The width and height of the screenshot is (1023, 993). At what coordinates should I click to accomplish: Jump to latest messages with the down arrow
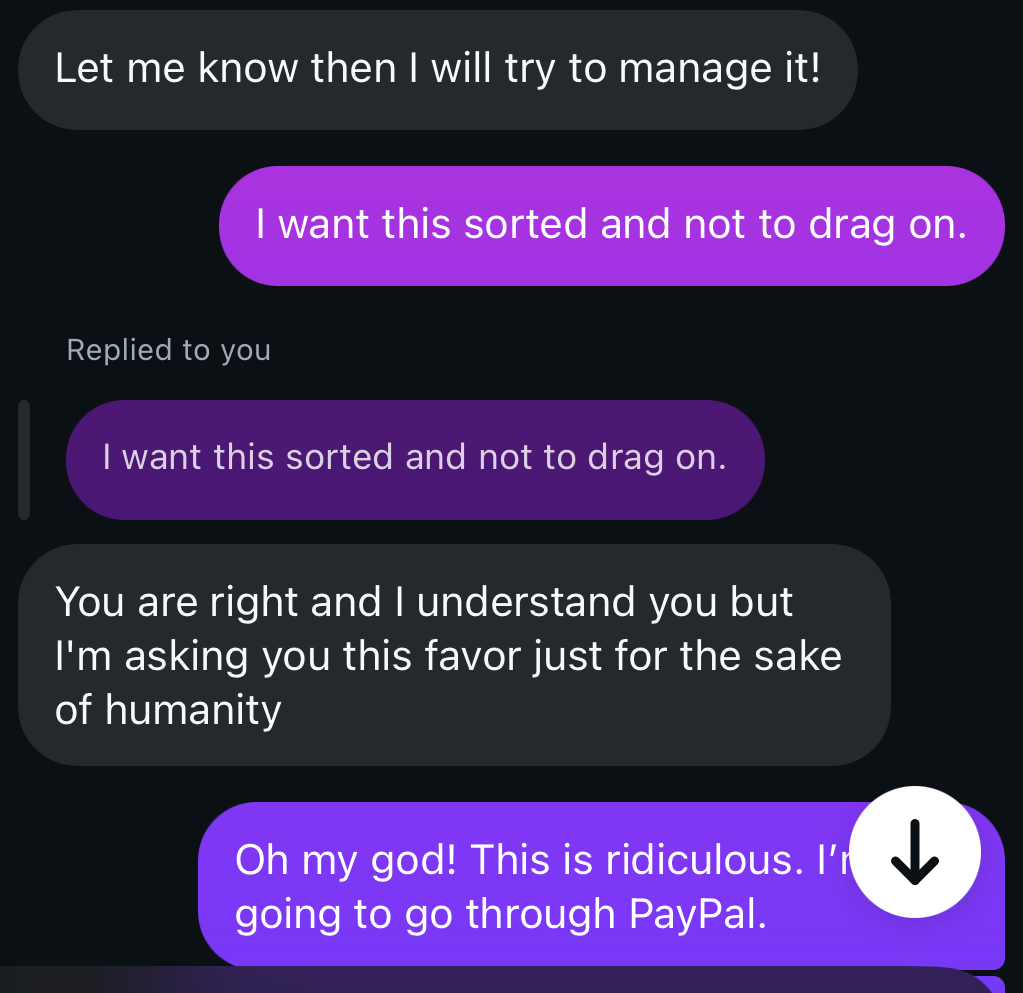click(x=914, y=852)
